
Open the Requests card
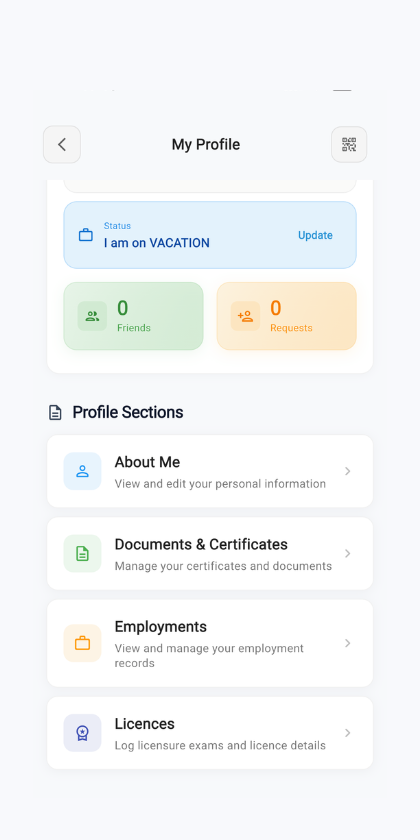pos(287,316)
